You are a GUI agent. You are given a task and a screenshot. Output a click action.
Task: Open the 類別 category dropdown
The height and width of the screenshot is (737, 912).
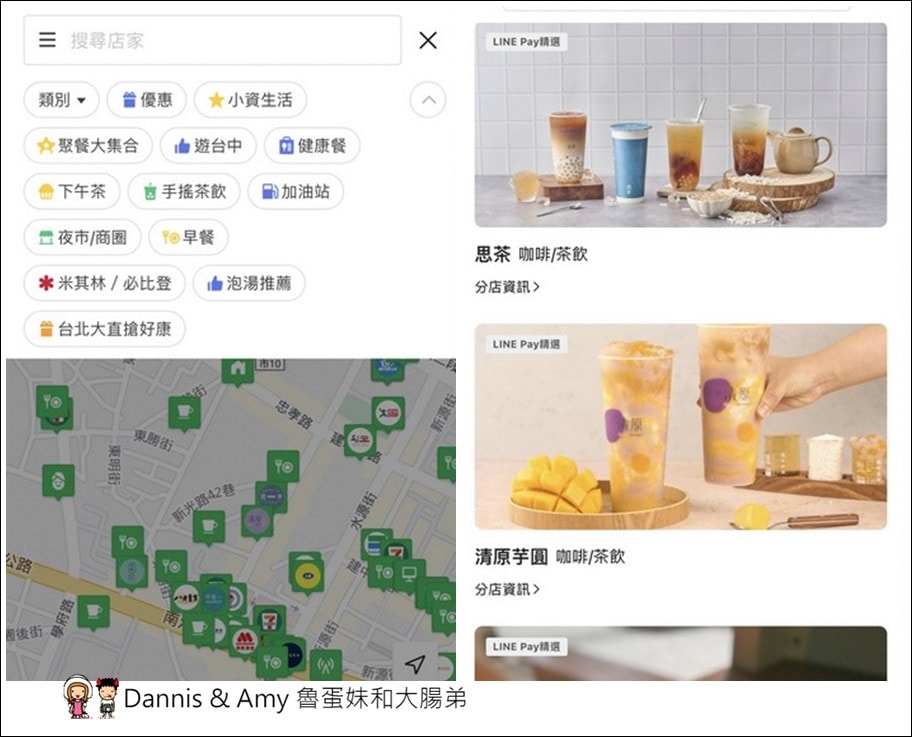(x=62, y=100)
